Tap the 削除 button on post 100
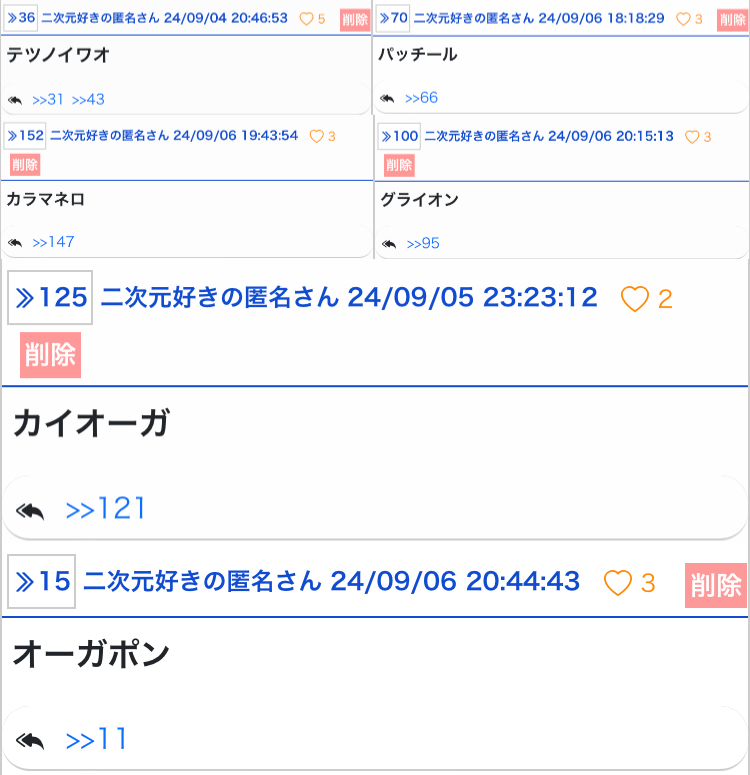 399,165
